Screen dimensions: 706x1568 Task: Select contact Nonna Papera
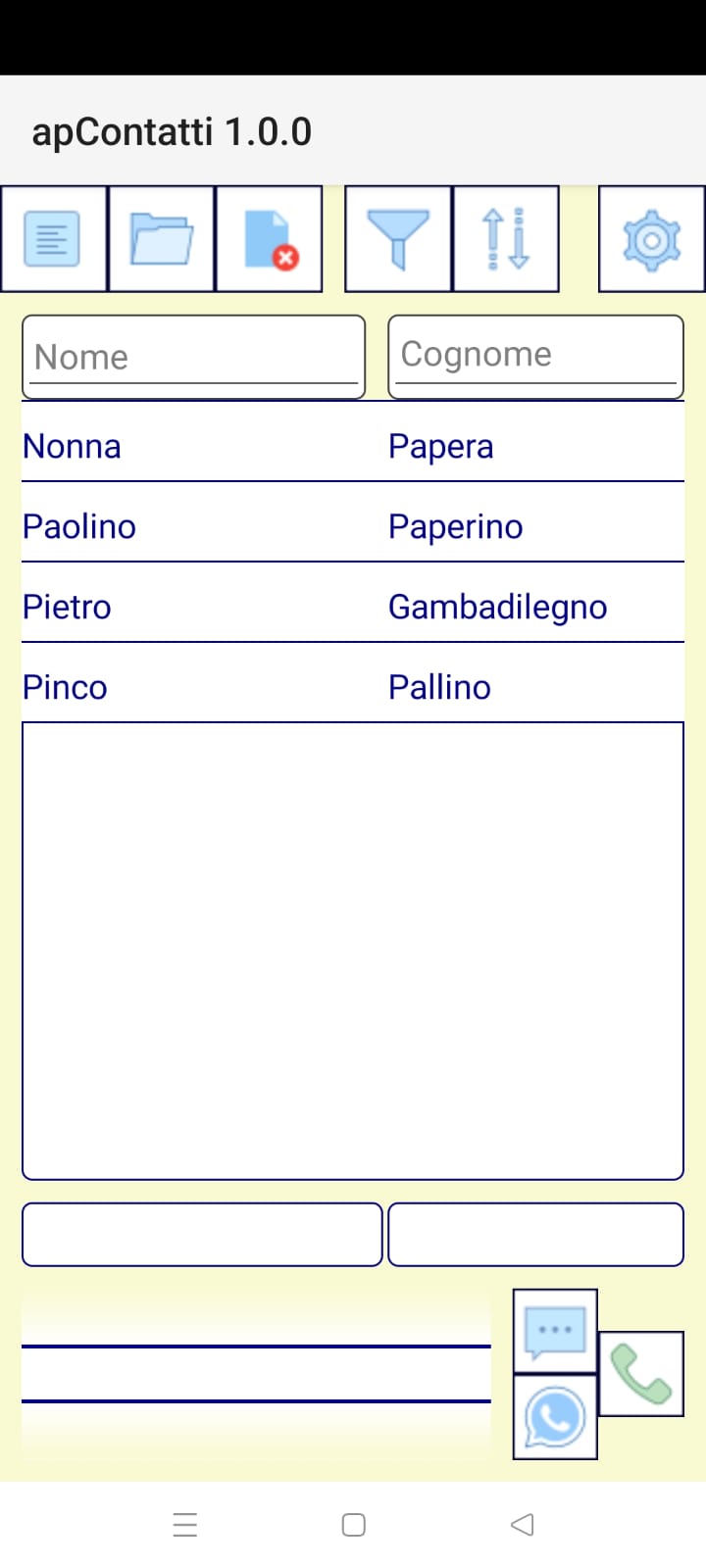point(352,446)
